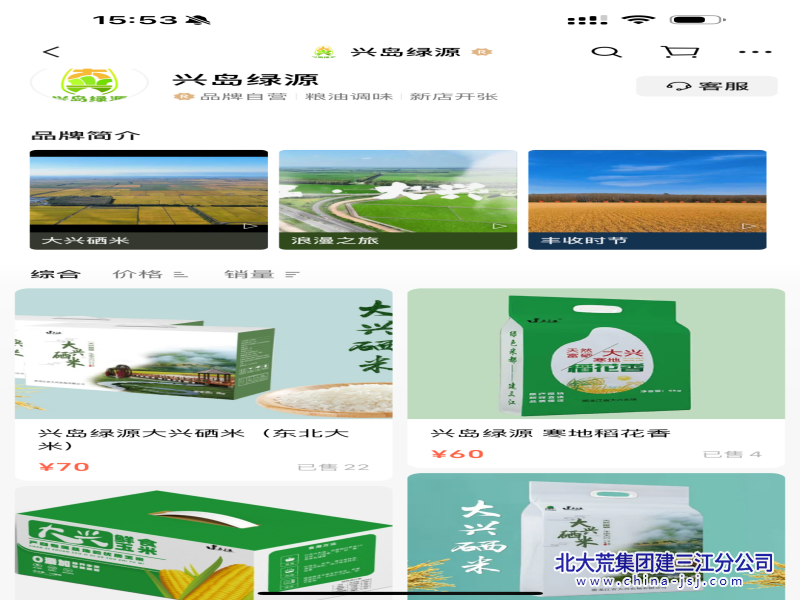This screenshot has height=600, width=800.
Task: Open the three-dot overflow menu
Action: click(x=755, y=52)
